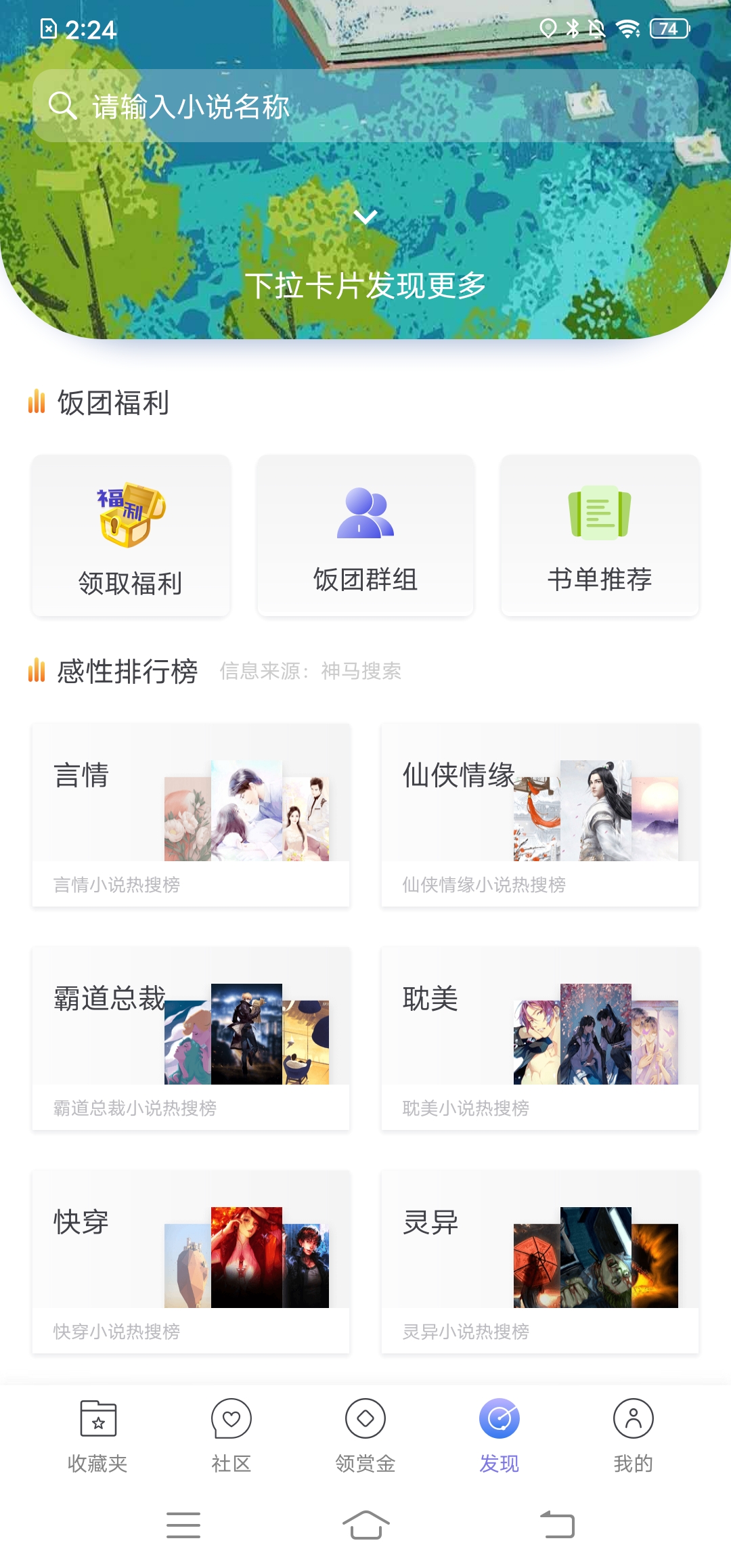Tap the orange bar icon beside 饭团福利

point(37,404)
